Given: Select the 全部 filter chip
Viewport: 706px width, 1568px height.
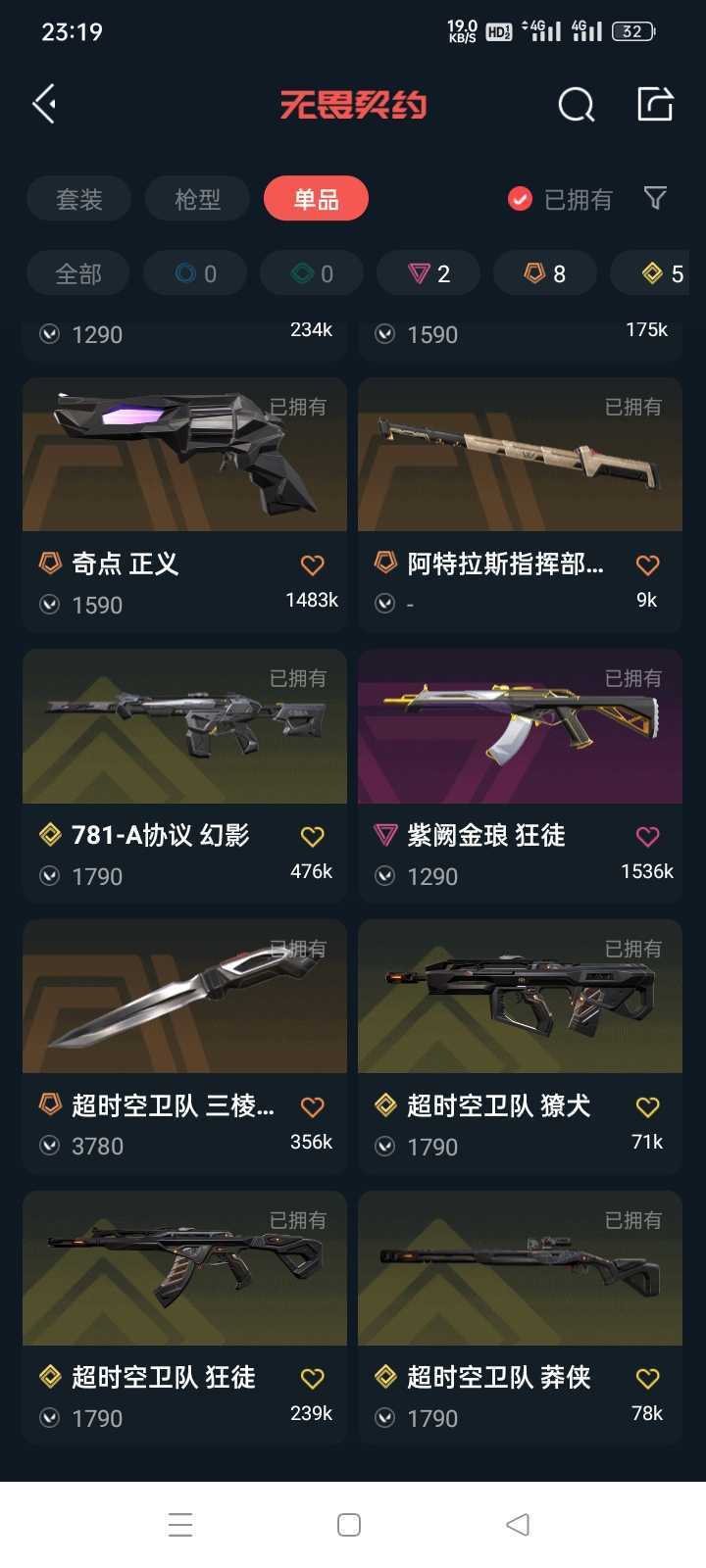Looking at the screenshot, I should pyautogui.click(x=78, y=273).
